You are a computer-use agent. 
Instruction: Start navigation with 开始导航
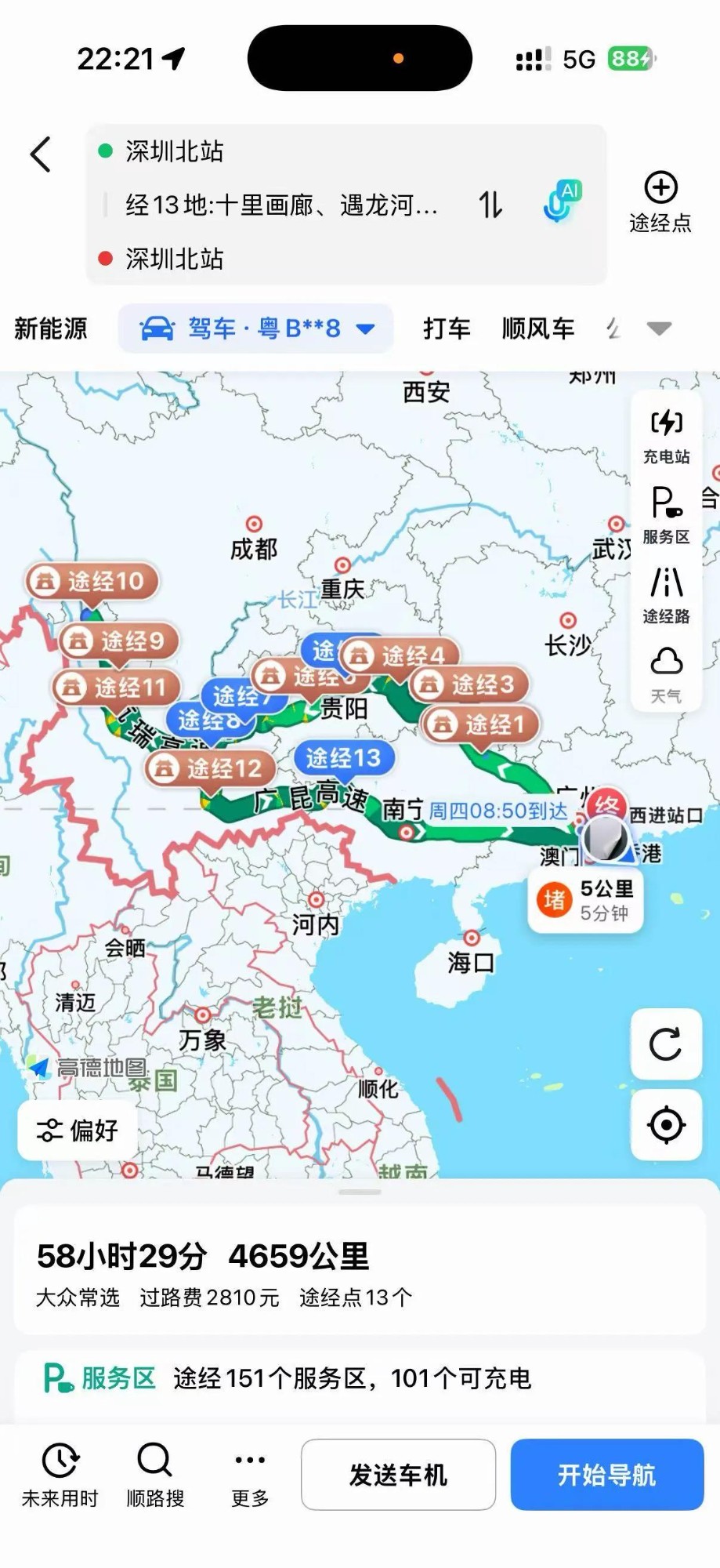point(606,1475)
